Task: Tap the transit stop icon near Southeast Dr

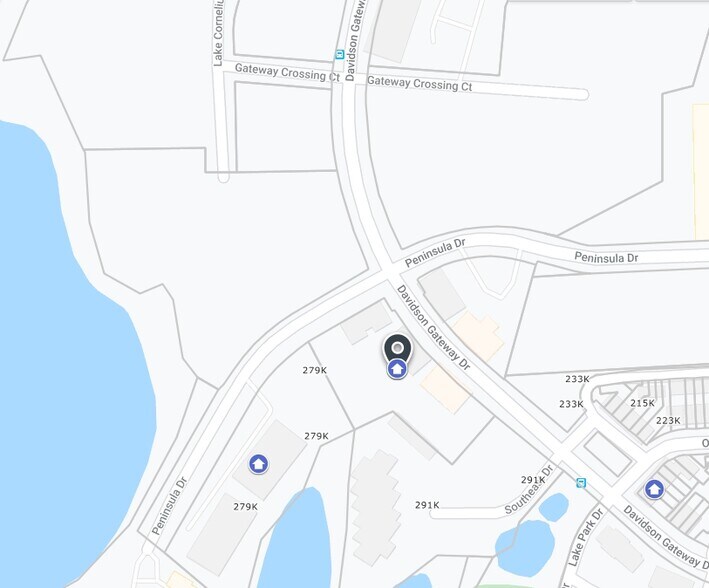Action: (x=581, y=483)
